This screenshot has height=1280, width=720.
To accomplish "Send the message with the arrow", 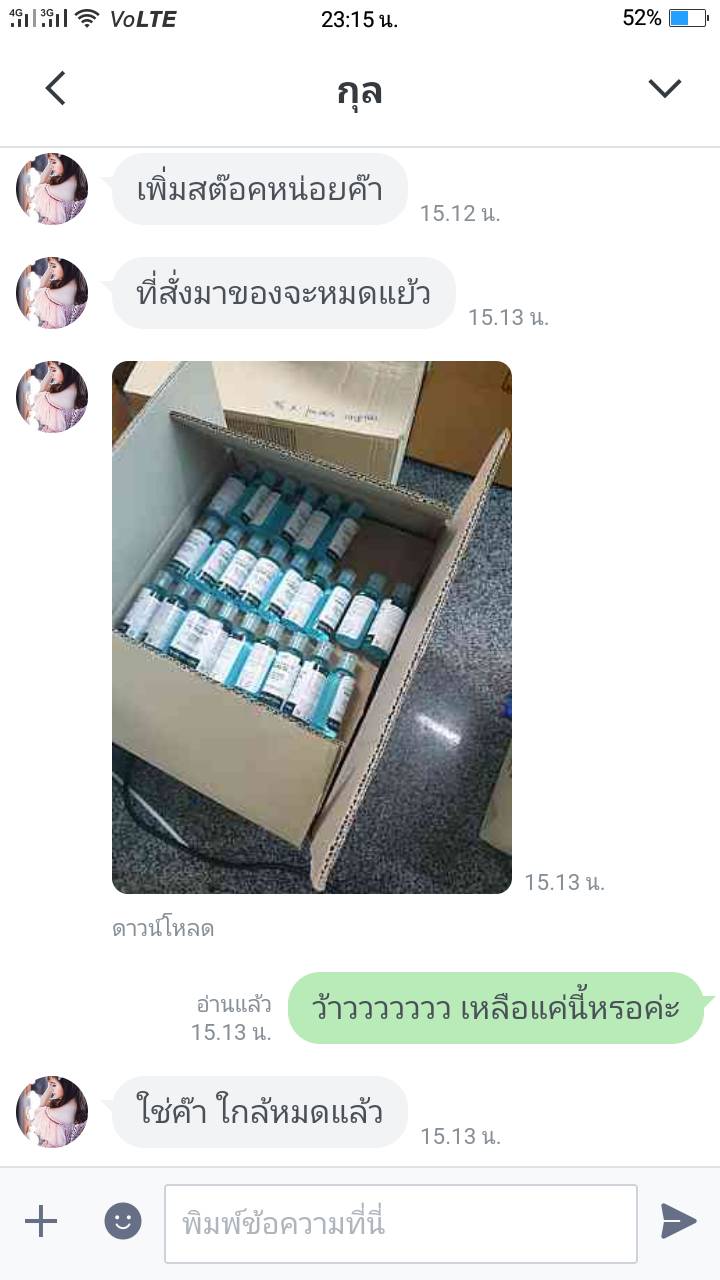I will point(678,1221).
